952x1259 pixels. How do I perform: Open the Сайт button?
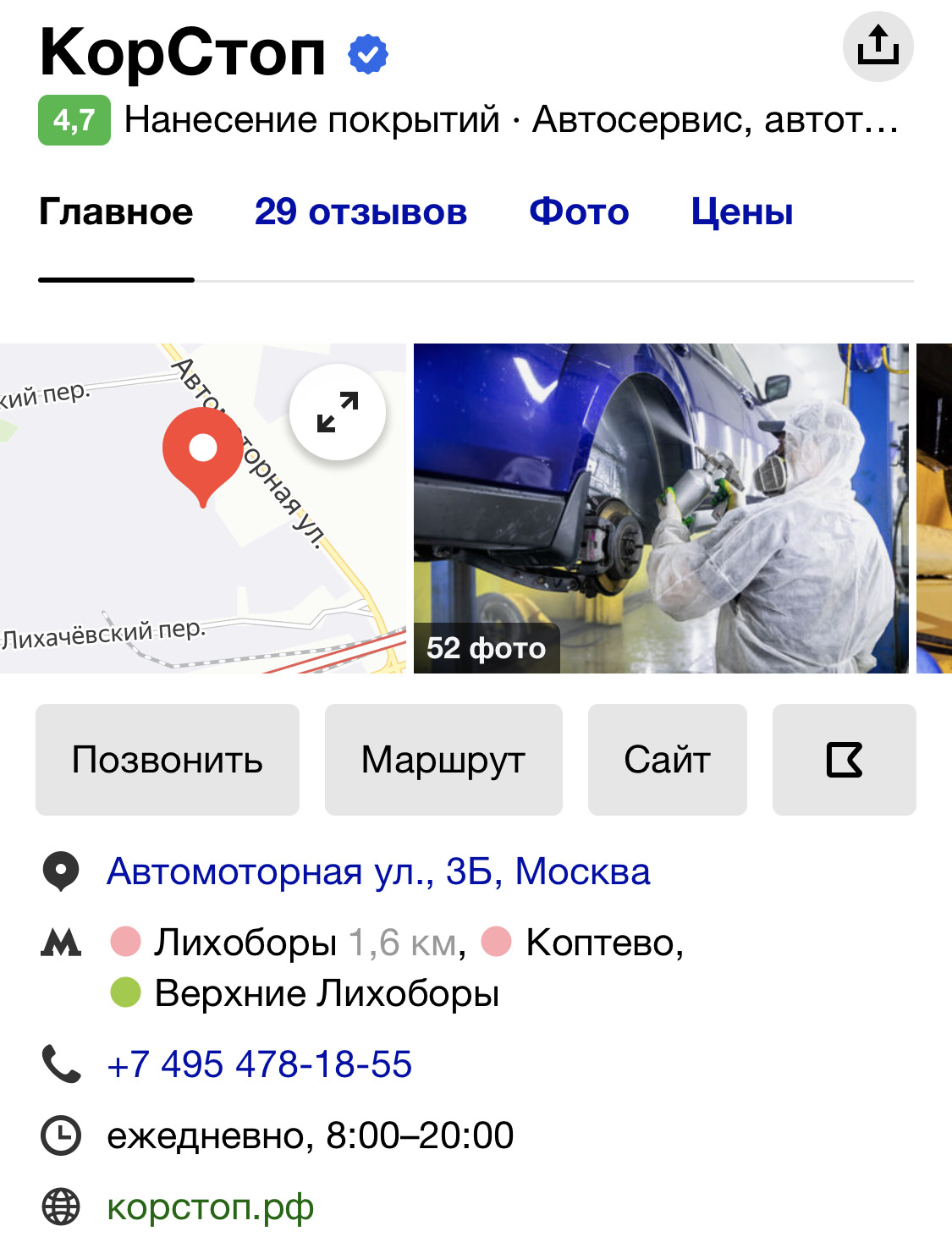coord(667,759)
